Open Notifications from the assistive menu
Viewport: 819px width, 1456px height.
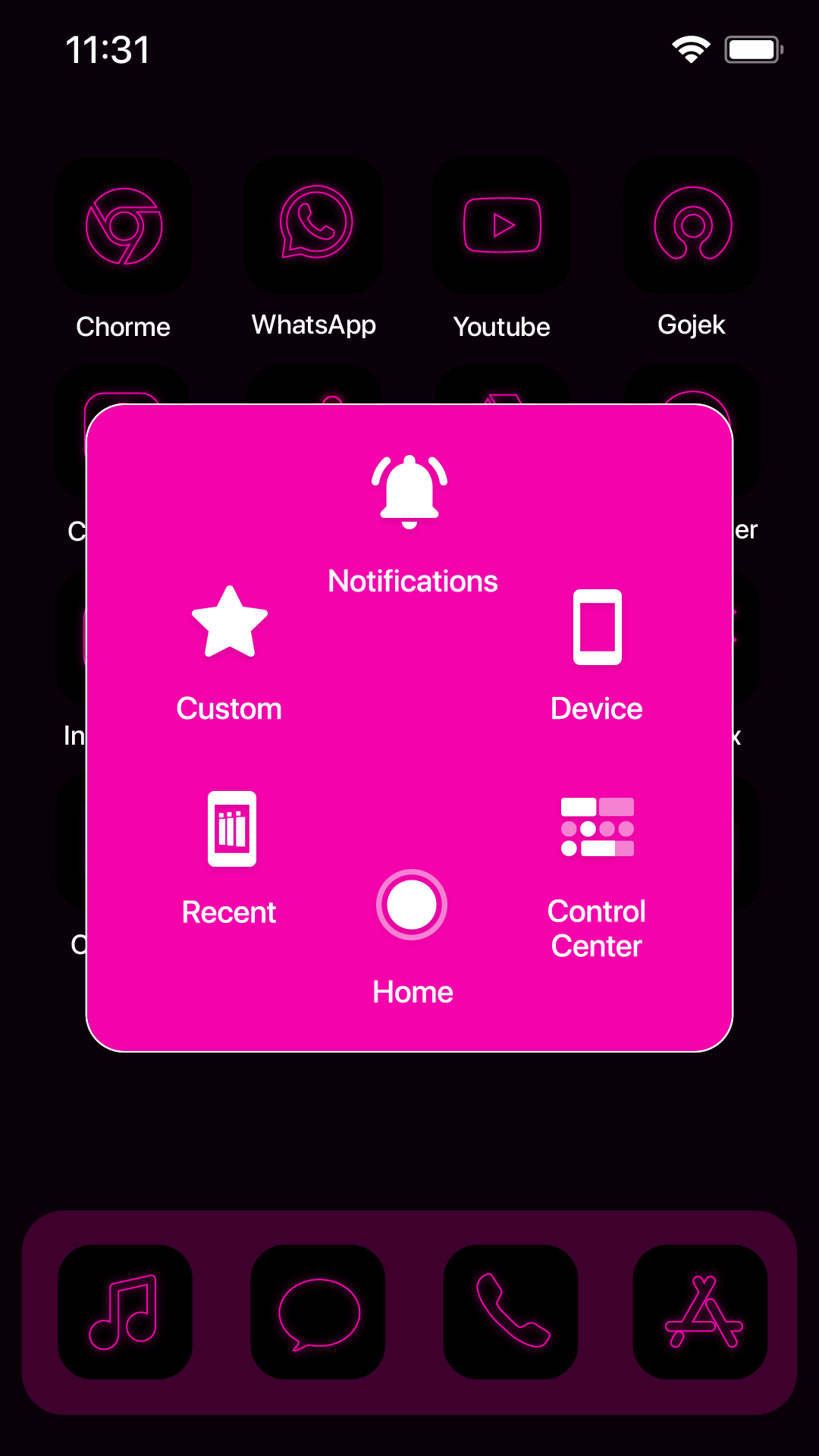(x=409, y=489)
